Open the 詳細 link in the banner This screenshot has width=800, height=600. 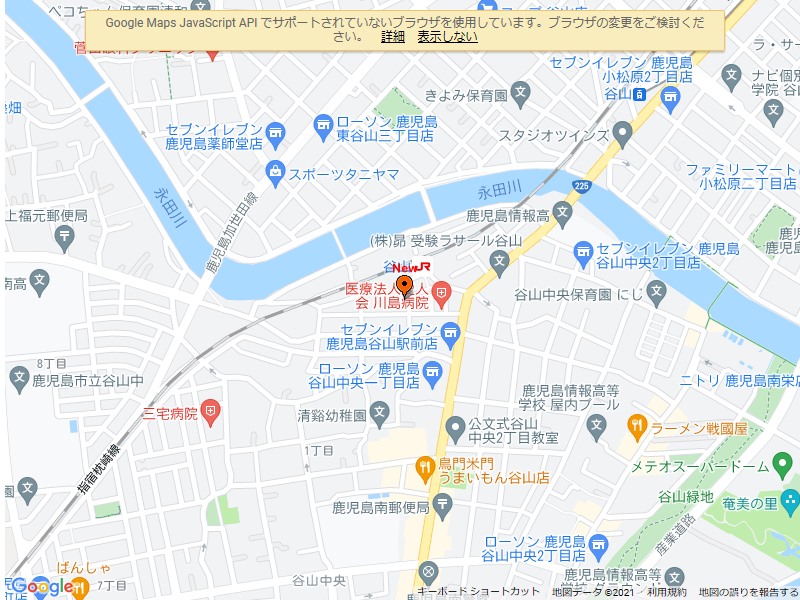click(x=393, y=37)
